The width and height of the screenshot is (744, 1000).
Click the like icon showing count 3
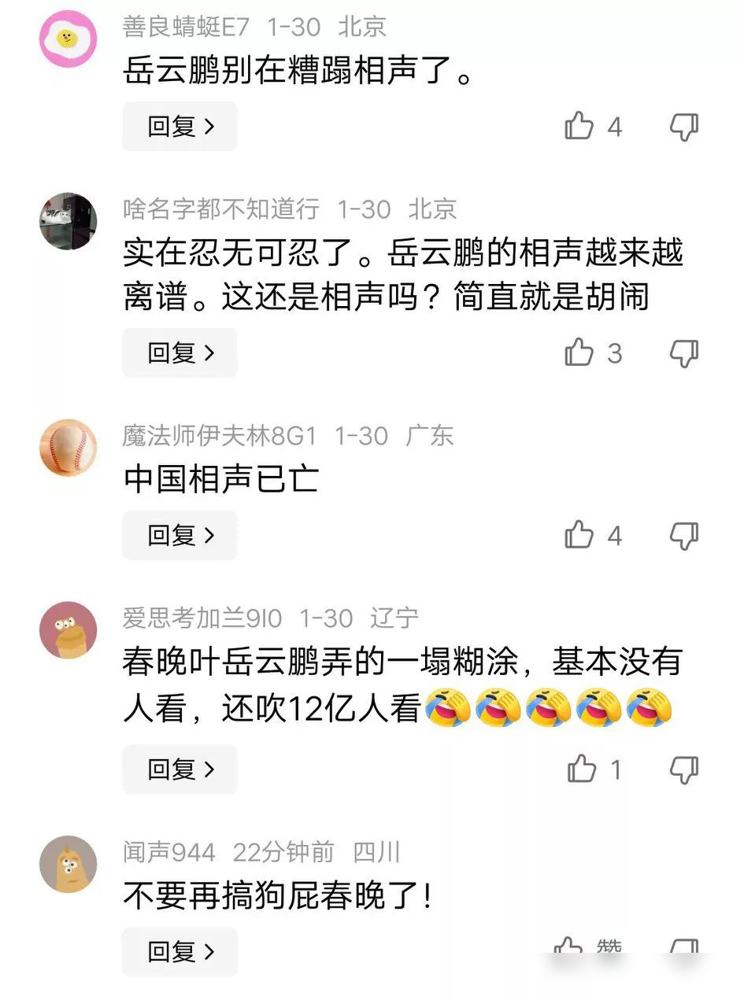(x=578, y=352)
